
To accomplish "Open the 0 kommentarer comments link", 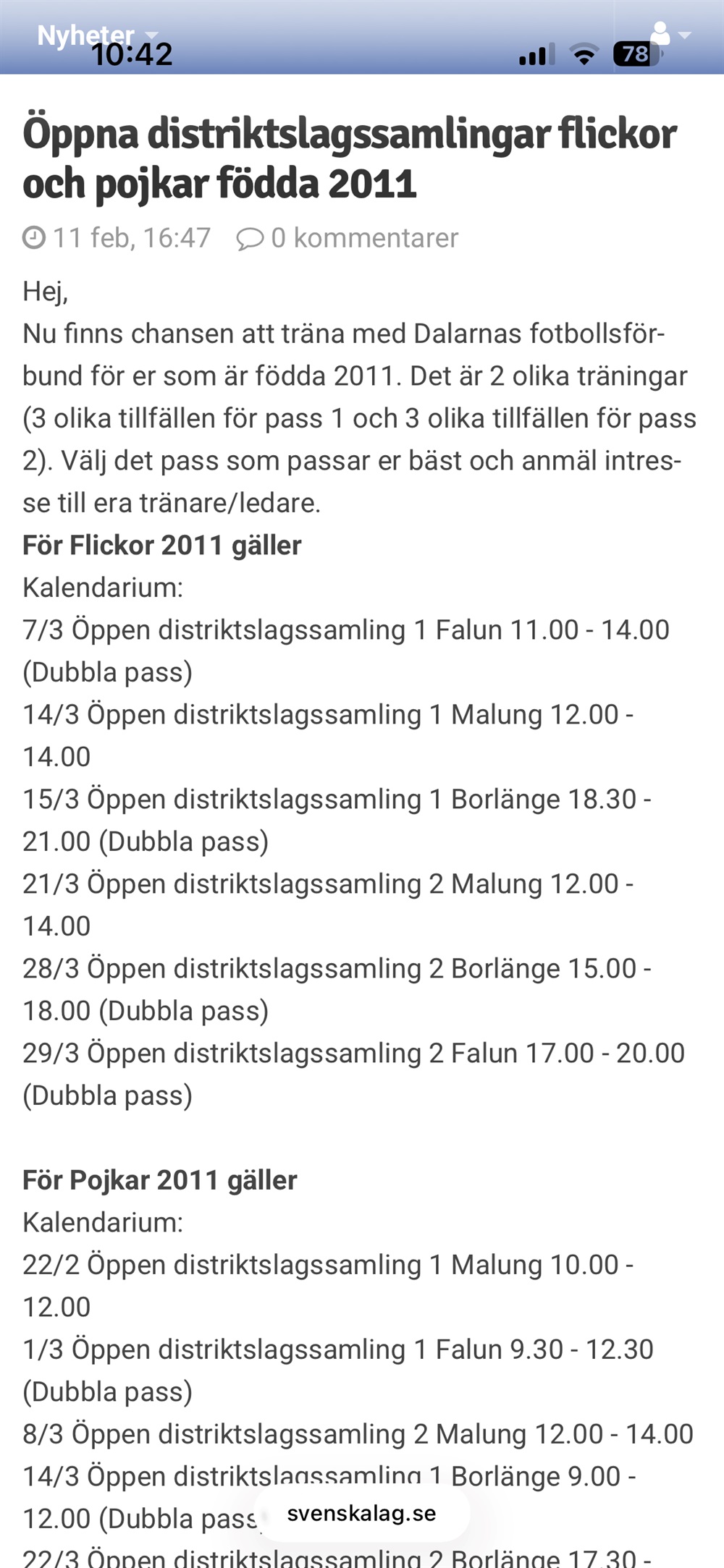I will pyautogui.click(x=348, y=238).
